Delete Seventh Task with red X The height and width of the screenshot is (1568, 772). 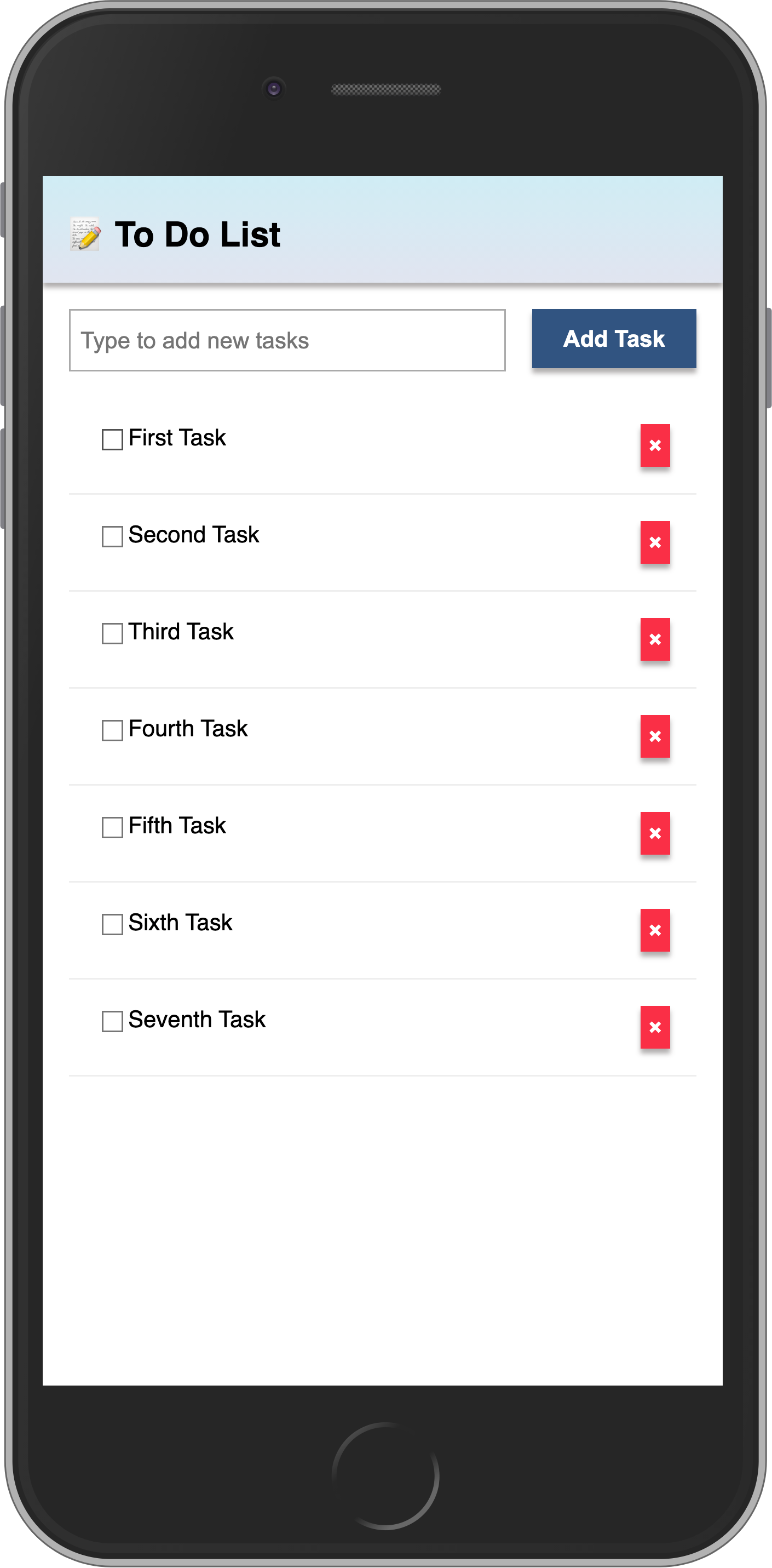point(655,1027)
